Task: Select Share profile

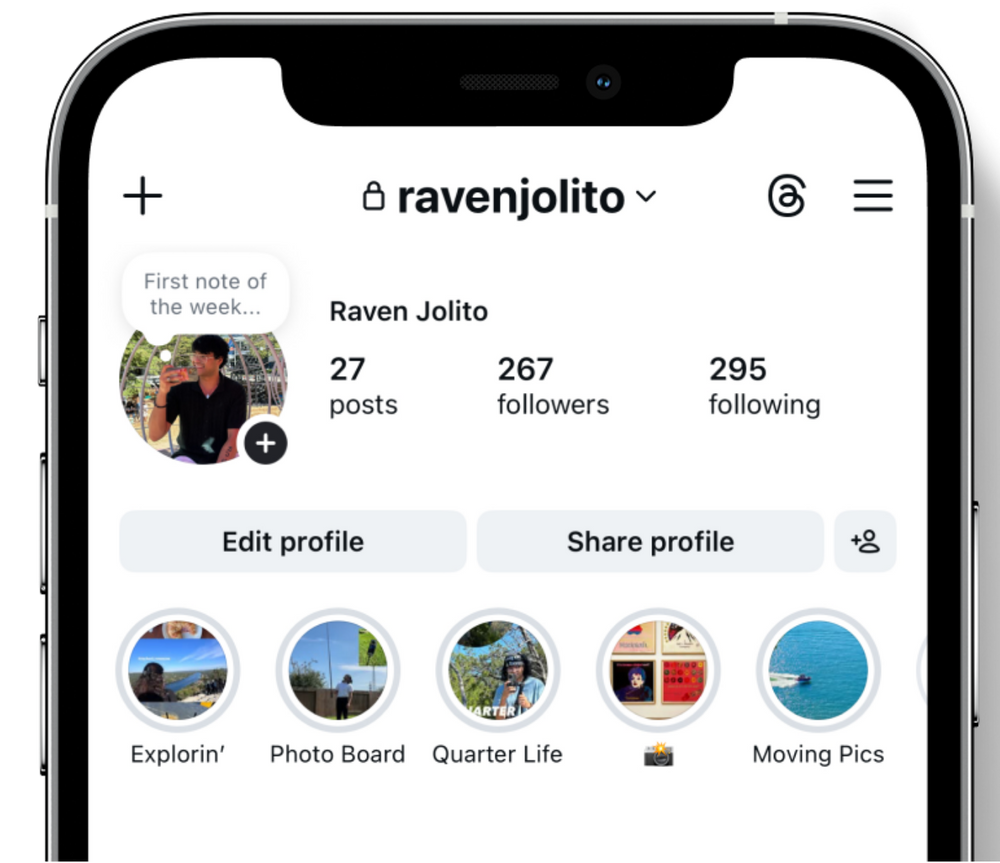Action: coord(650,542)
